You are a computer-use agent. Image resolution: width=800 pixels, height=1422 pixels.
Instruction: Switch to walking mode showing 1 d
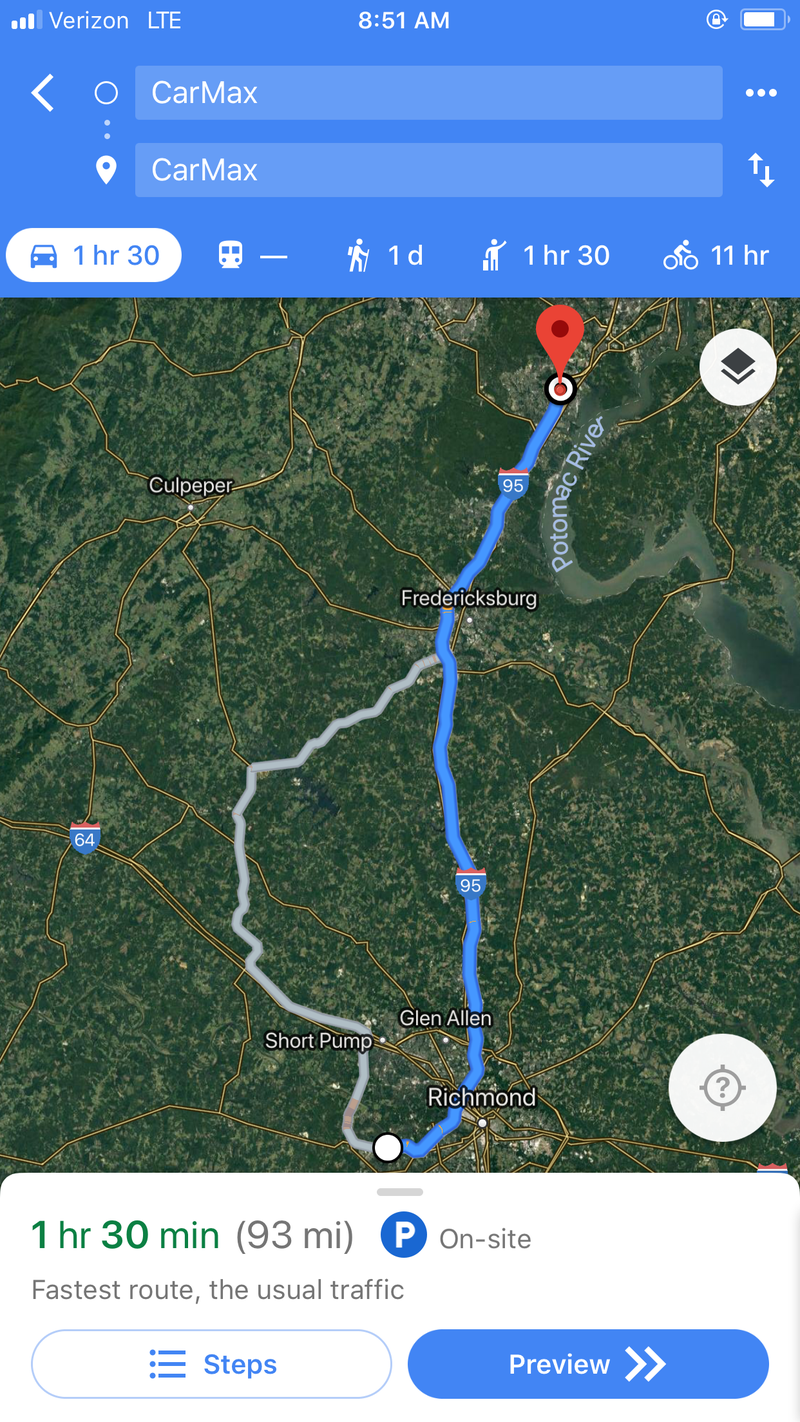(385, 256)
